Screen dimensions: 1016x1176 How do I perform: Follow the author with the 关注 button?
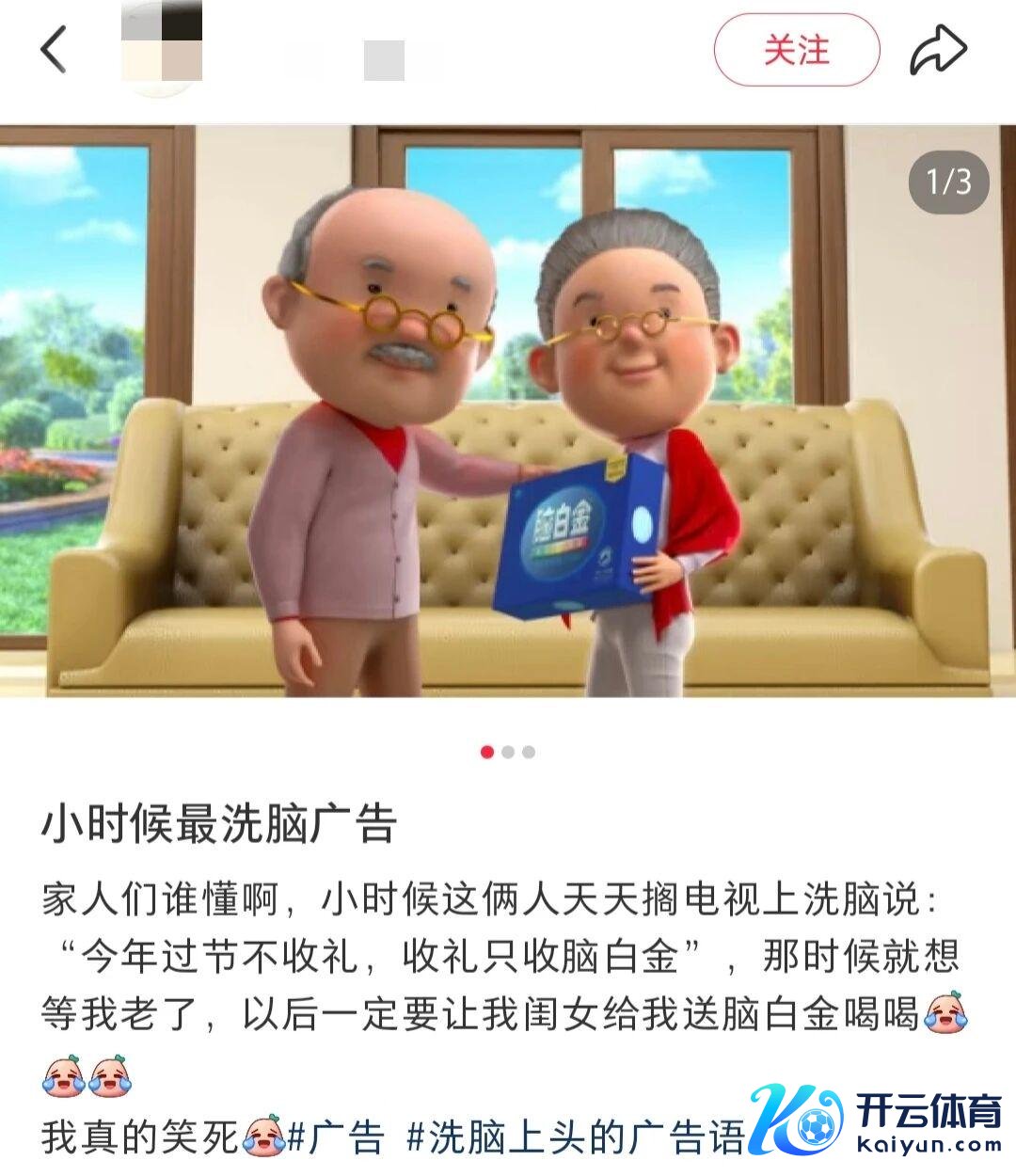[796, 50]
